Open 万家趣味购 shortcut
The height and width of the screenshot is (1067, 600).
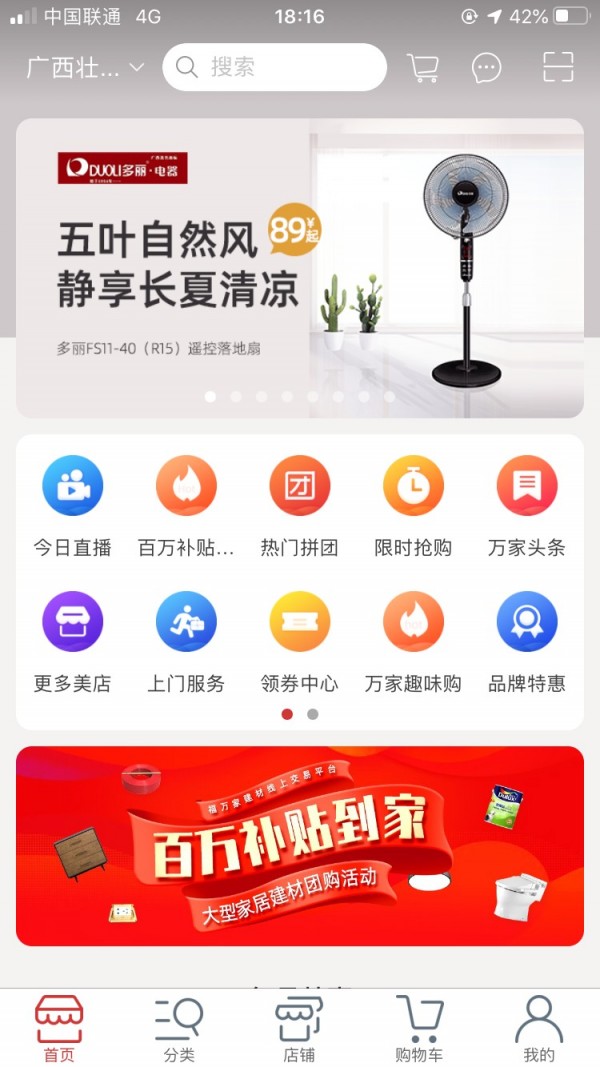coord(413,642)
